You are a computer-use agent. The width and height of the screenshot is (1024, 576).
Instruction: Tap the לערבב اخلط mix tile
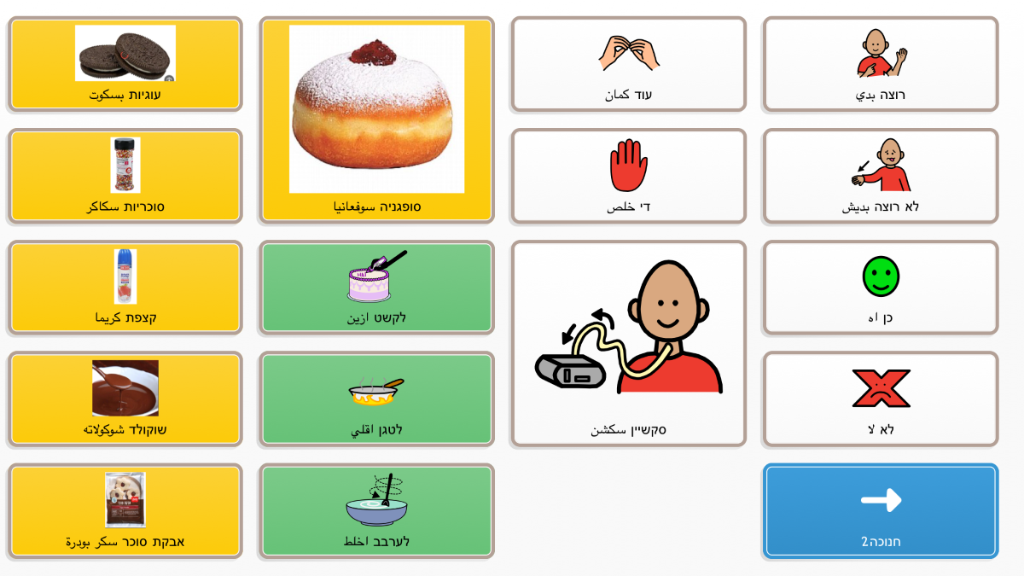pos(377,511)
